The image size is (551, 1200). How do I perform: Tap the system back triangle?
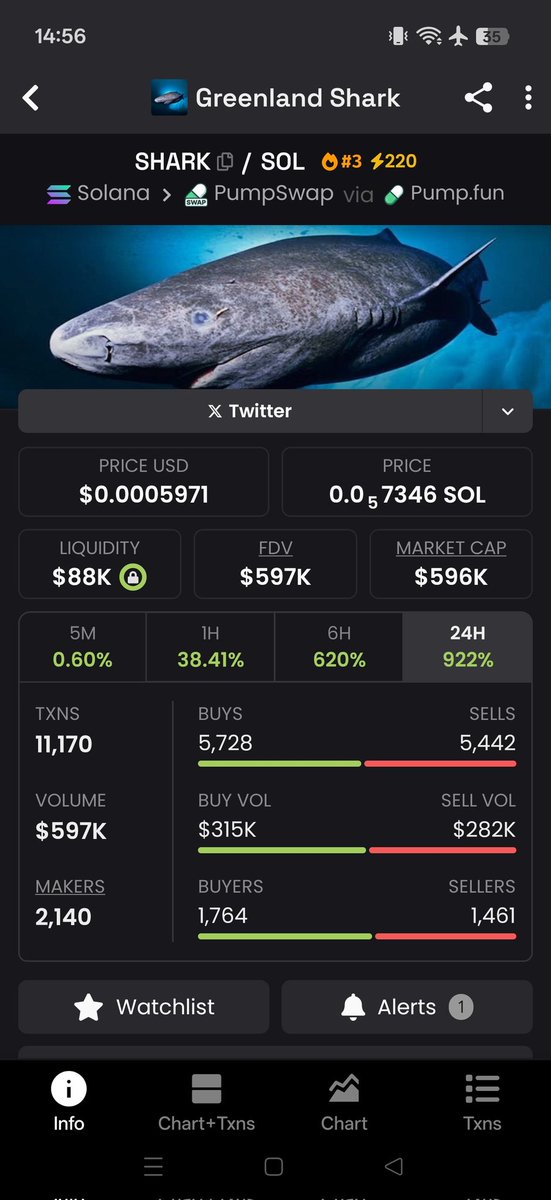pyautogui.click(x=394, y=1166)
